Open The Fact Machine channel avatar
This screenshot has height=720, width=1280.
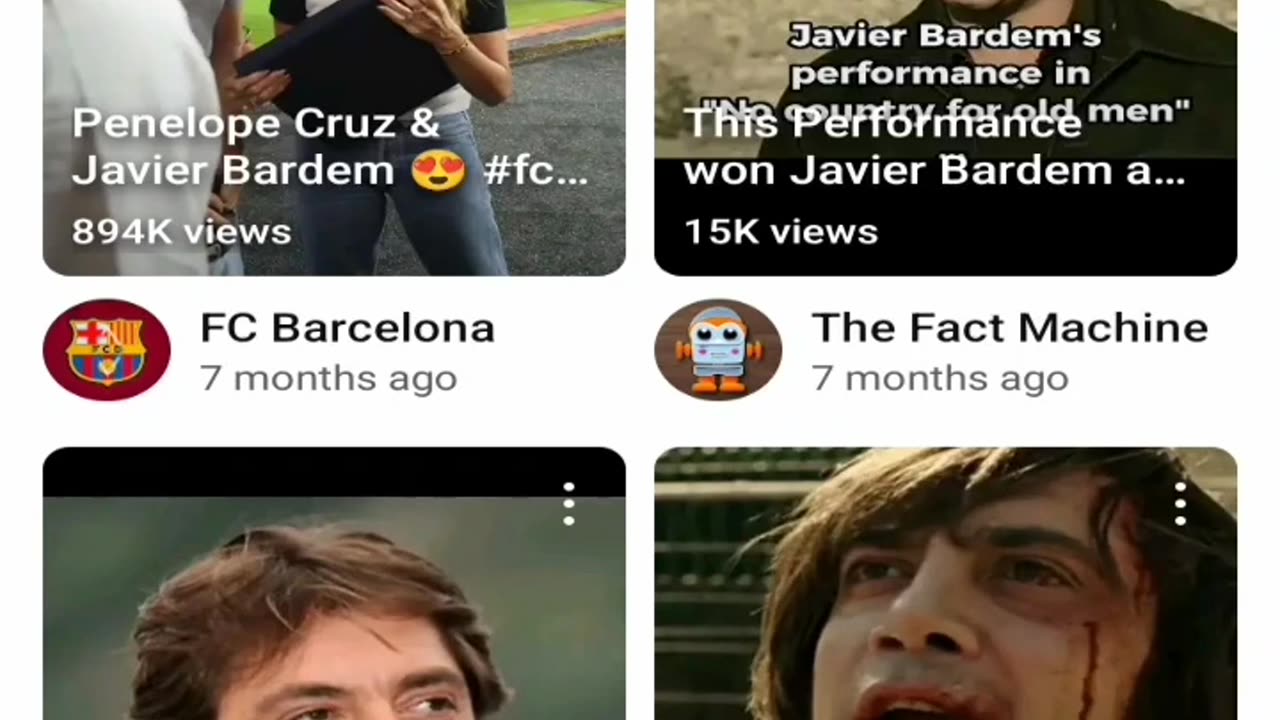tap(718, 351)
